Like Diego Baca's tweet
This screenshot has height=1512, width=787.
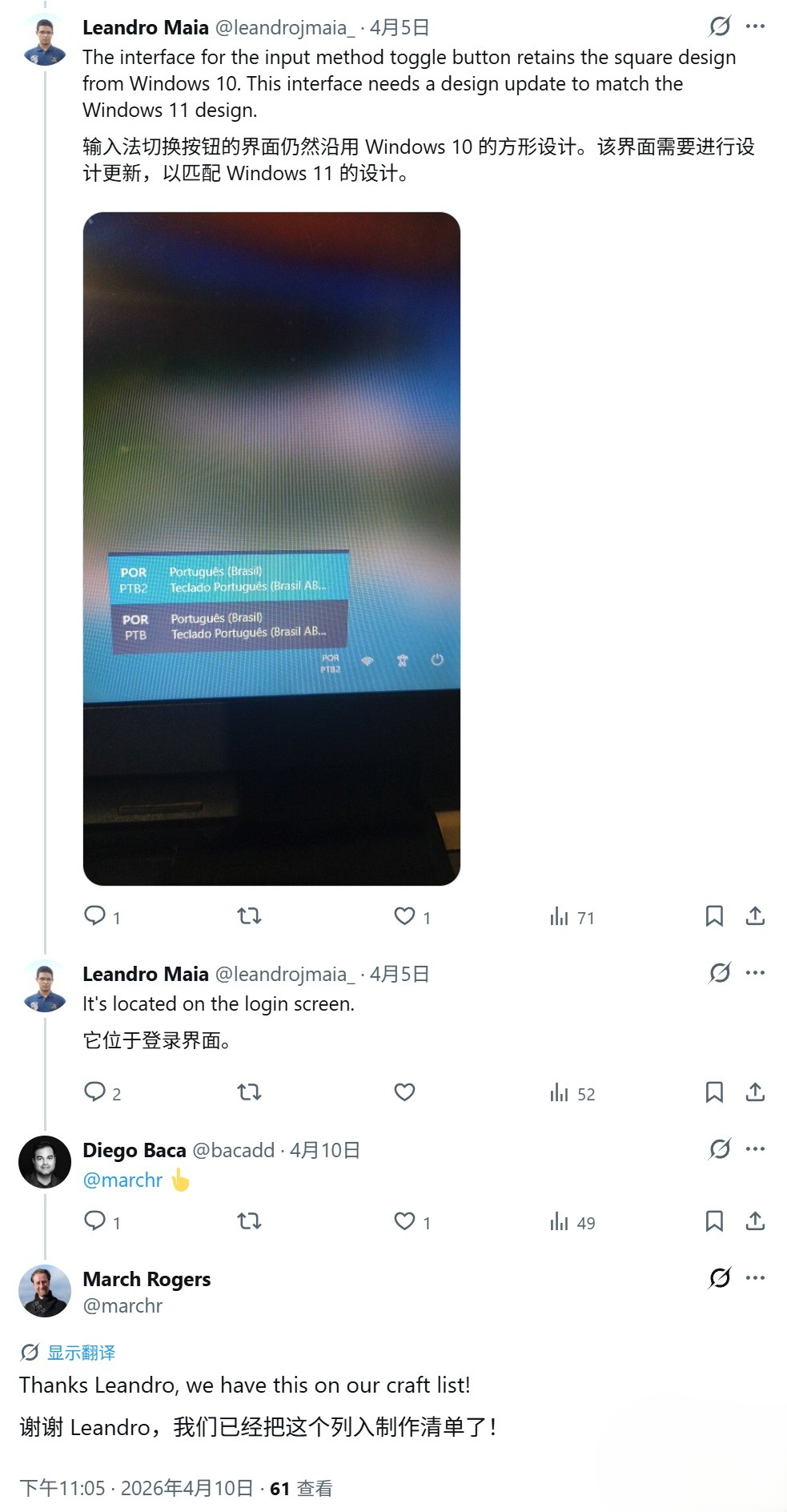pos(405,1221)
